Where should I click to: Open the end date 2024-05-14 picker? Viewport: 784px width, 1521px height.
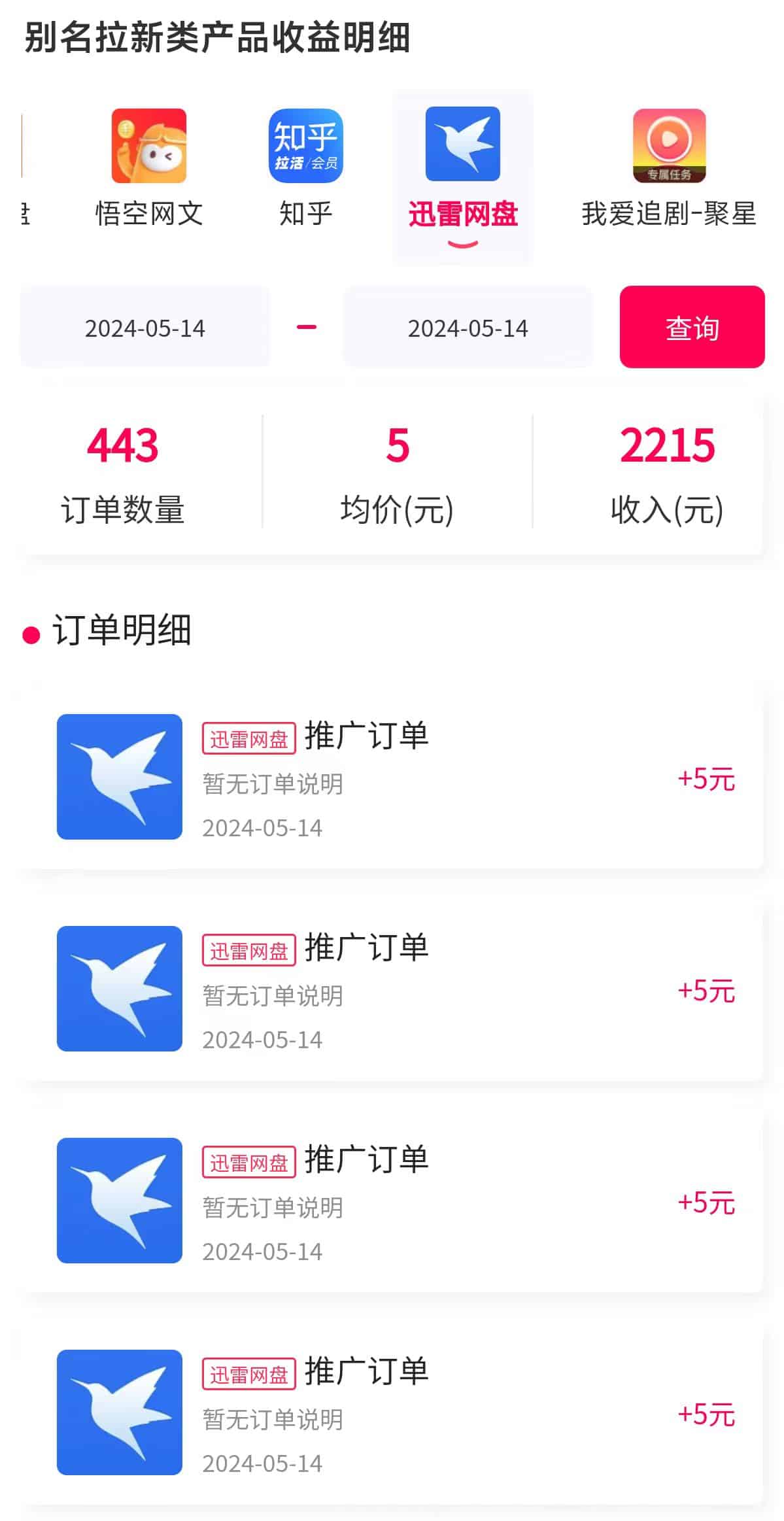468,329
